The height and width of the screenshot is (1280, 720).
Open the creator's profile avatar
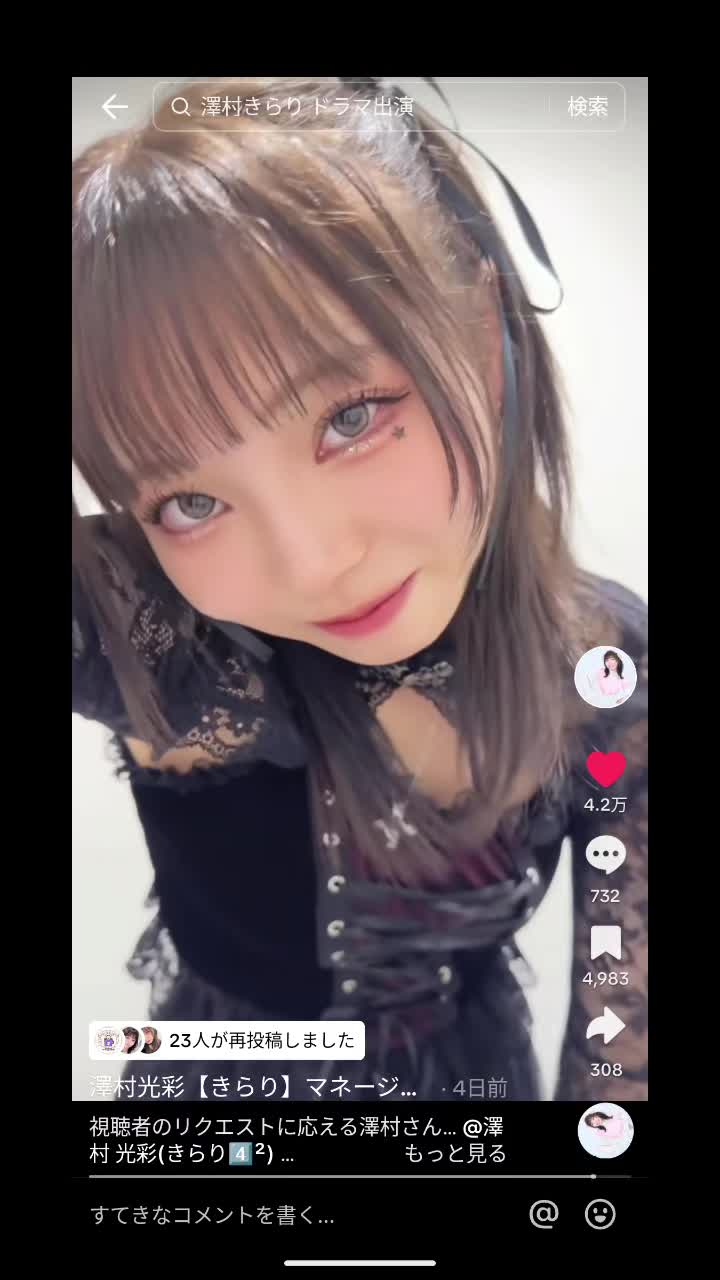coord(605,677)
